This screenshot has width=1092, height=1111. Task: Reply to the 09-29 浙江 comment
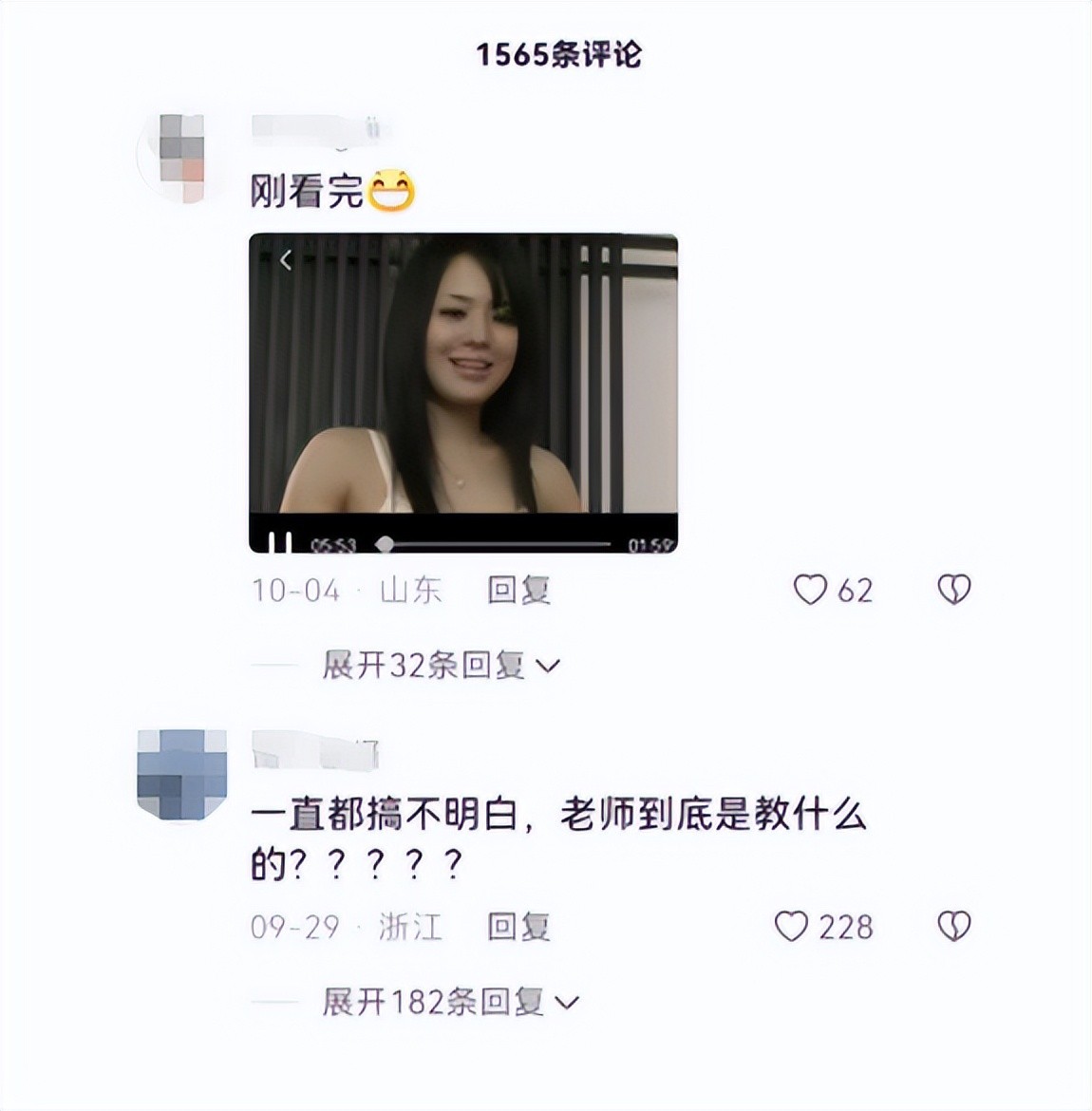pos(518,926)
